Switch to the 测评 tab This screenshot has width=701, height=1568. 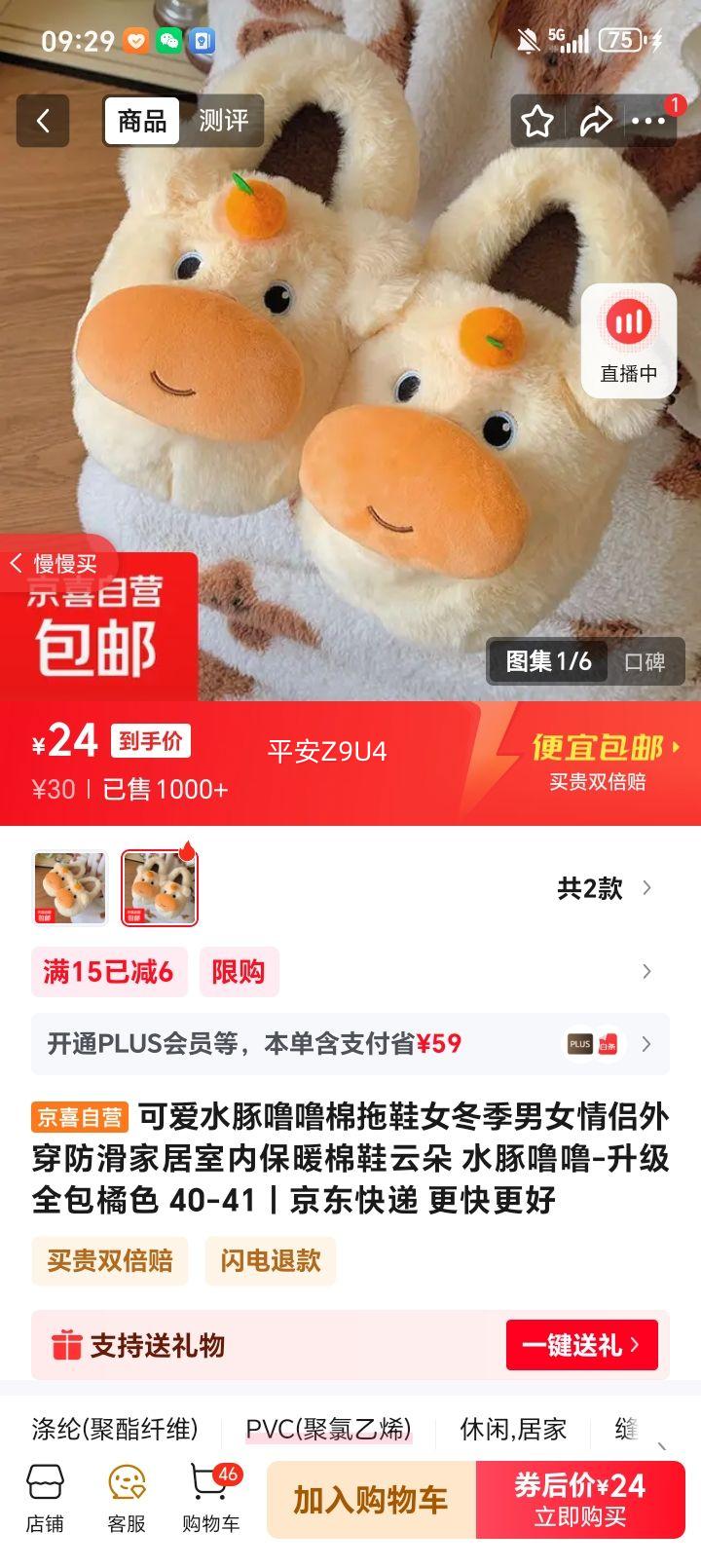pyautogui.click(x=226, y=121)
